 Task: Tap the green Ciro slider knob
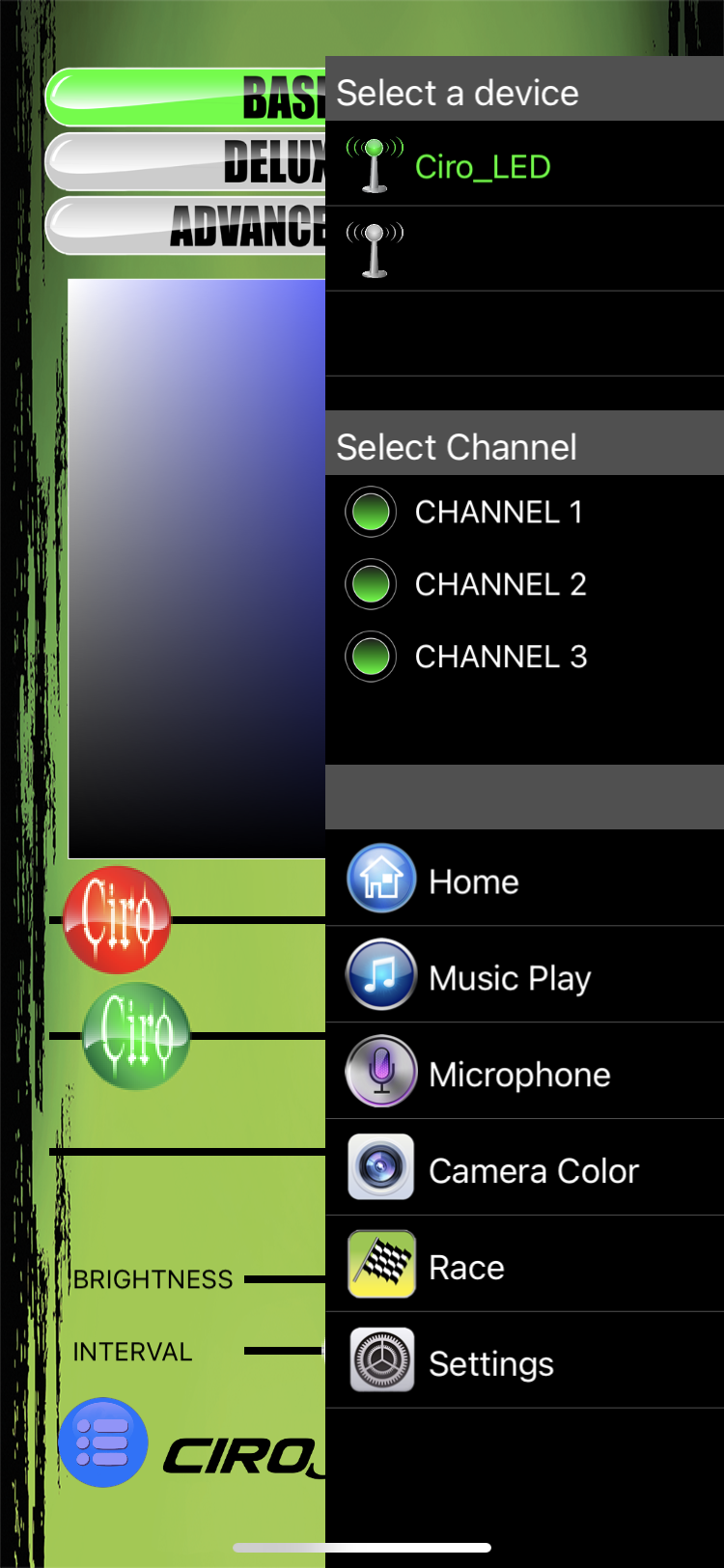point(136,1036)
